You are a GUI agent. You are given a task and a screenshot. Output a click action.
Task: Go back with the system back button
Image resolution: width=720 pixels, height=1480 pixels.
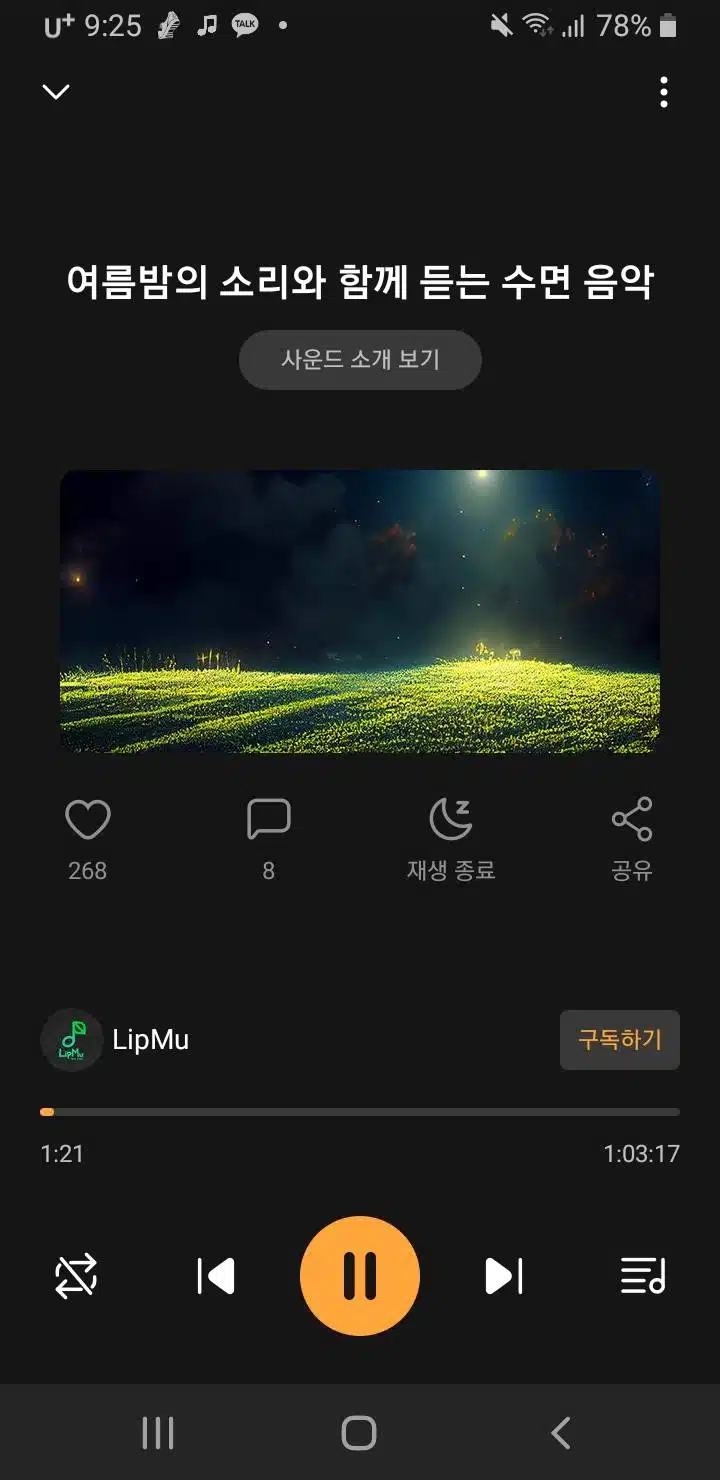point(561,1433)
